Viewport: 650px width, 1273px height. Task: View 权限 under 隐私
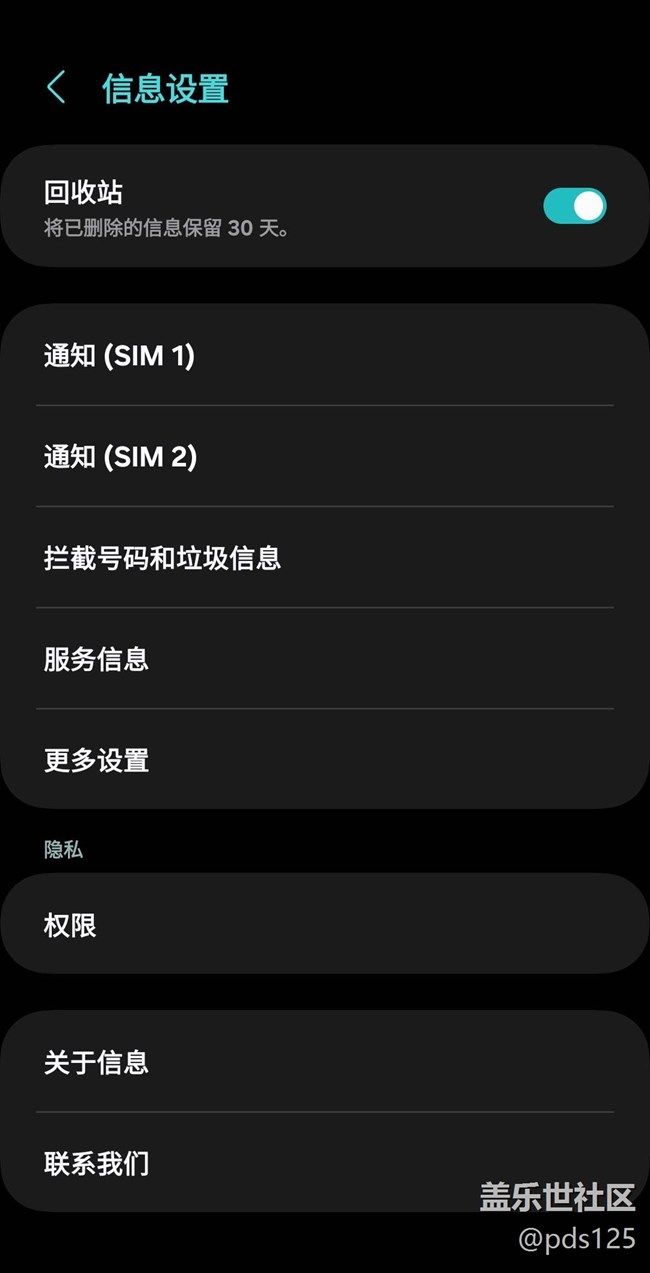(324, 925)
